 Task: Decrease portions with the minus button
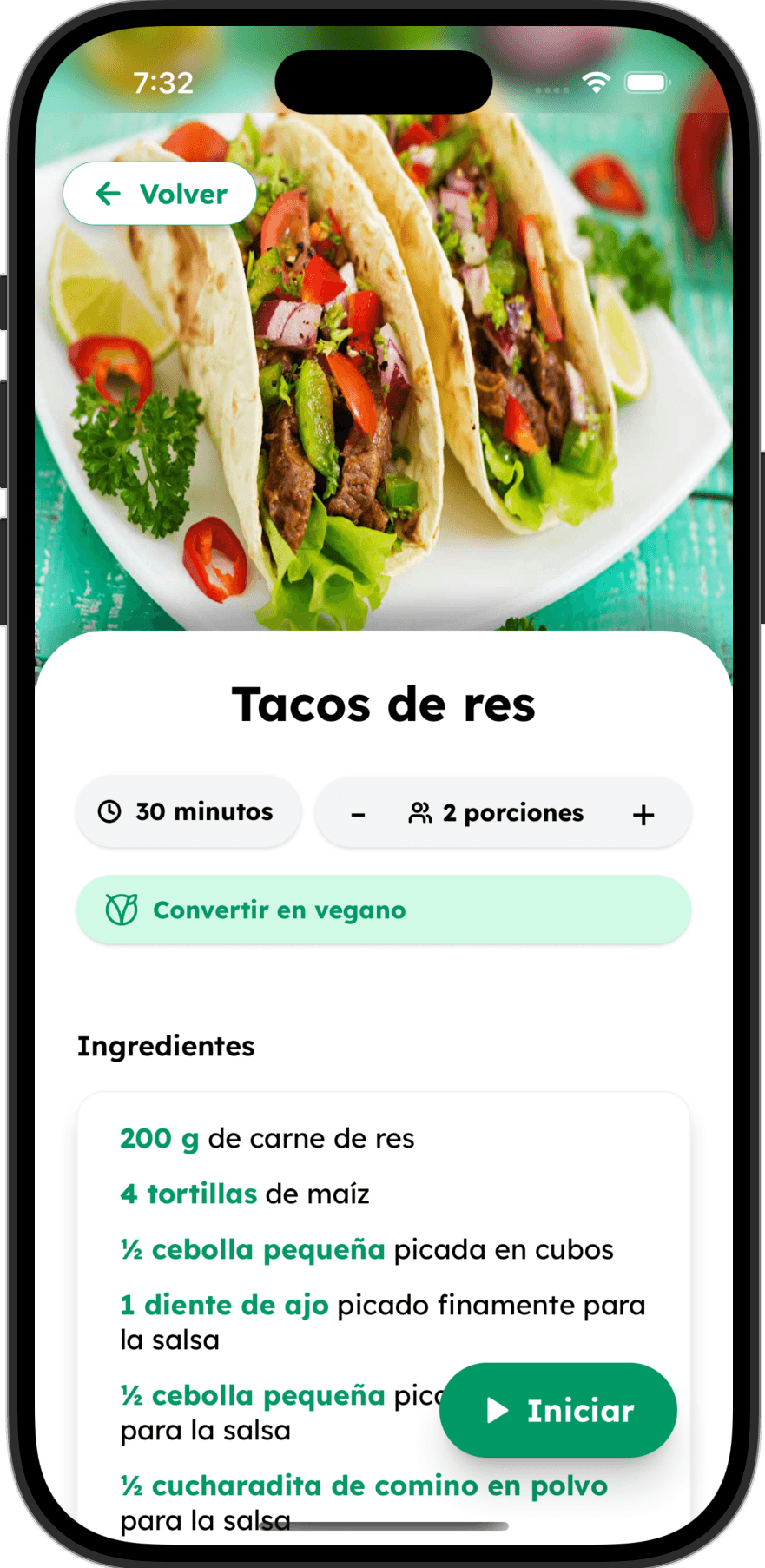point(358,814)
